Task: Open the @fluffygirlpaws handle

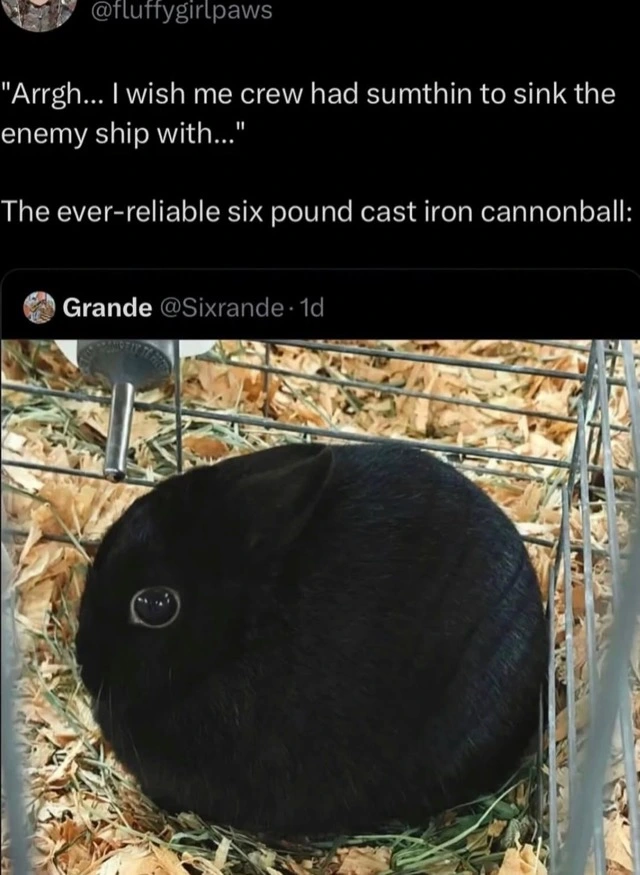Action: (x=181, y=9)
